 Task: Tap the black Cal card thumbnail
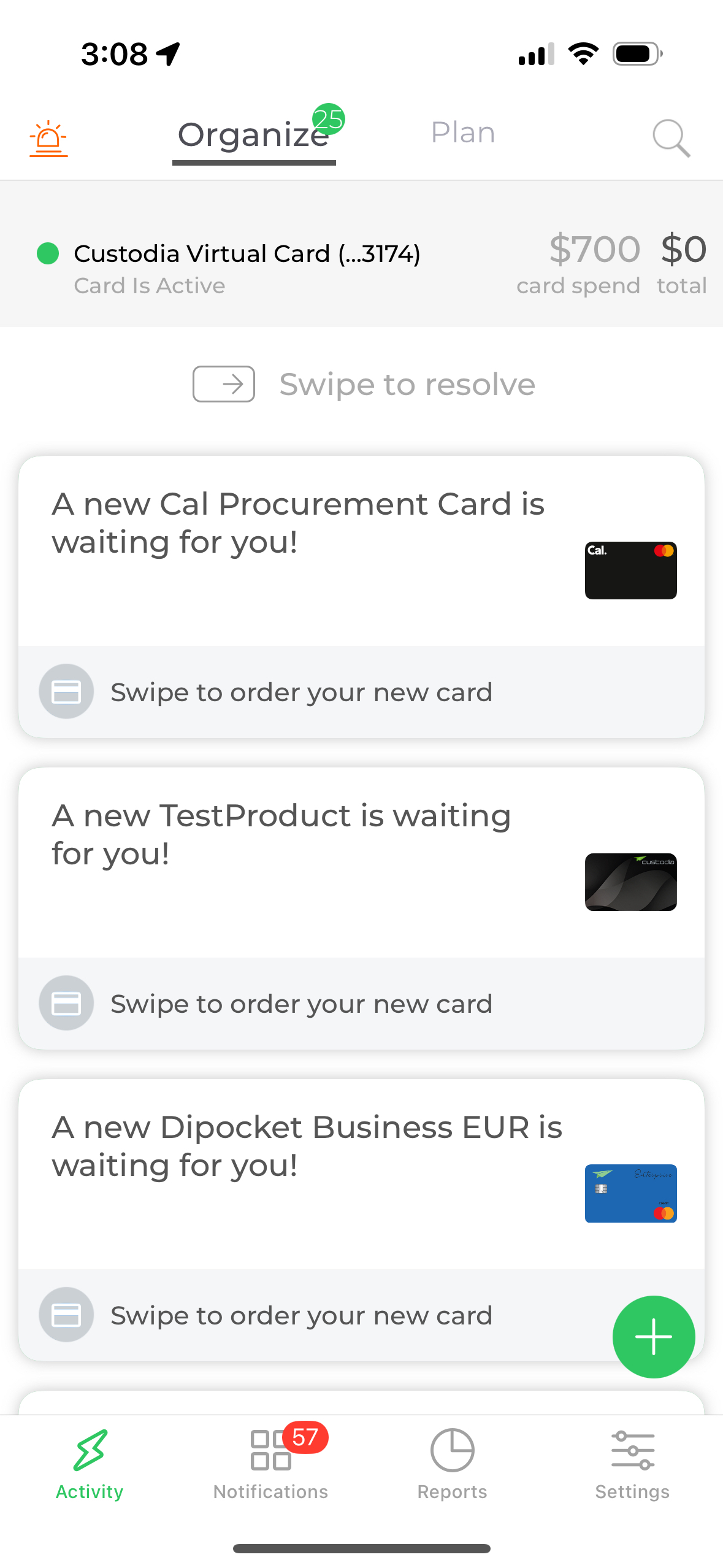coord(630,570)
